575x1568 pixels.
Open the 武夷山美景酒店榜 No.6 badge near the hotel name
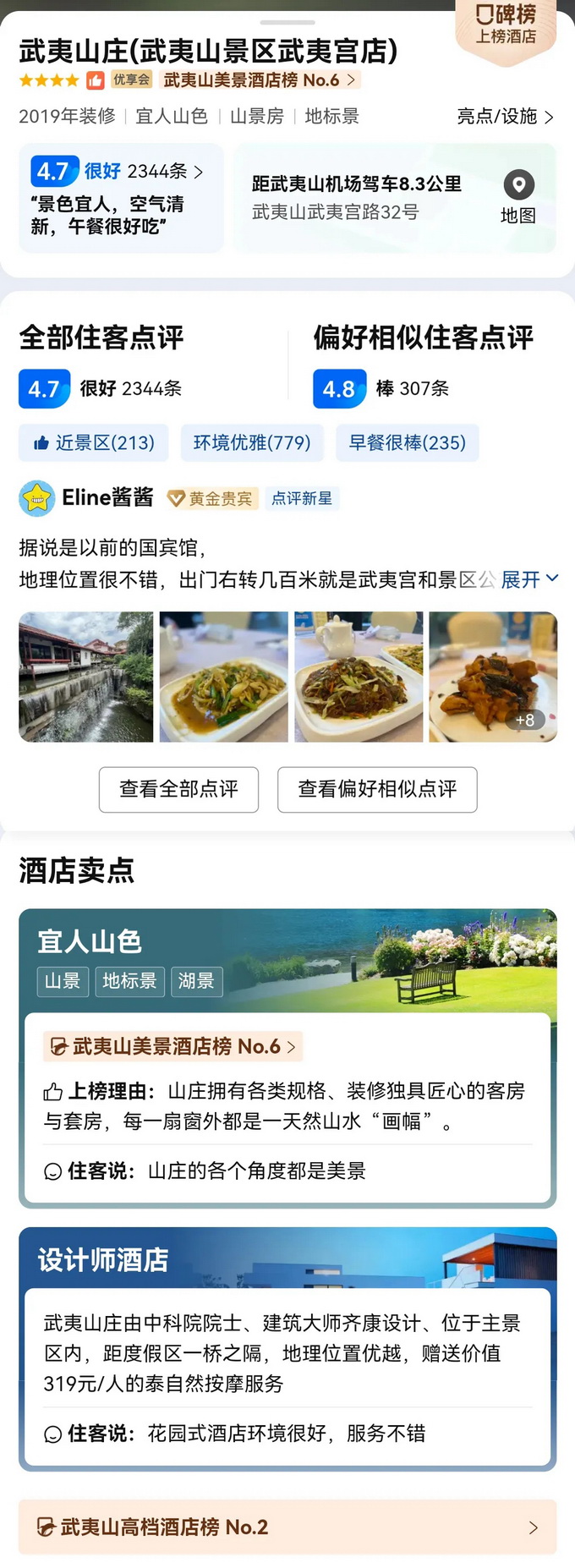tap(259, 80)
